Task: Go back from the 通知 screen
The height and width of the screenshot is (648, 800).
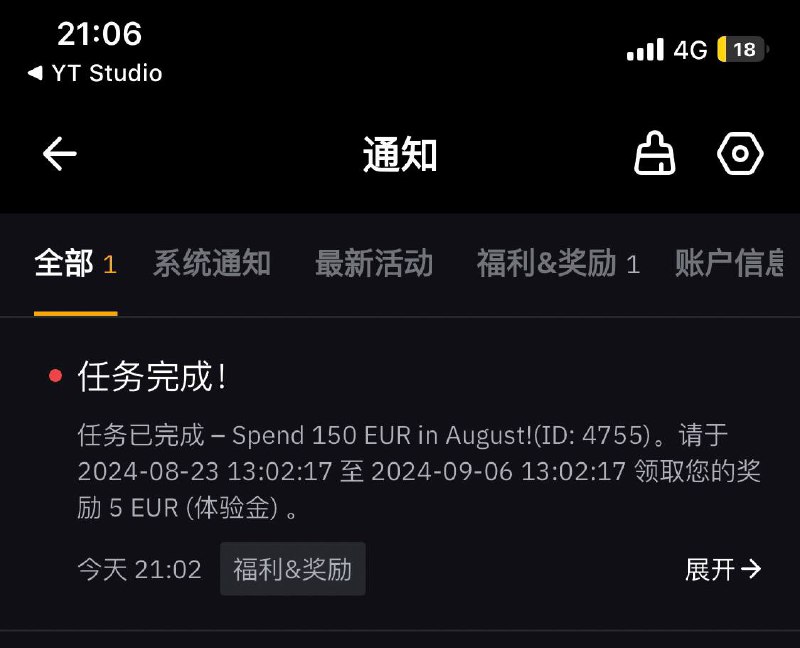Action: click(x=60, y=154)
